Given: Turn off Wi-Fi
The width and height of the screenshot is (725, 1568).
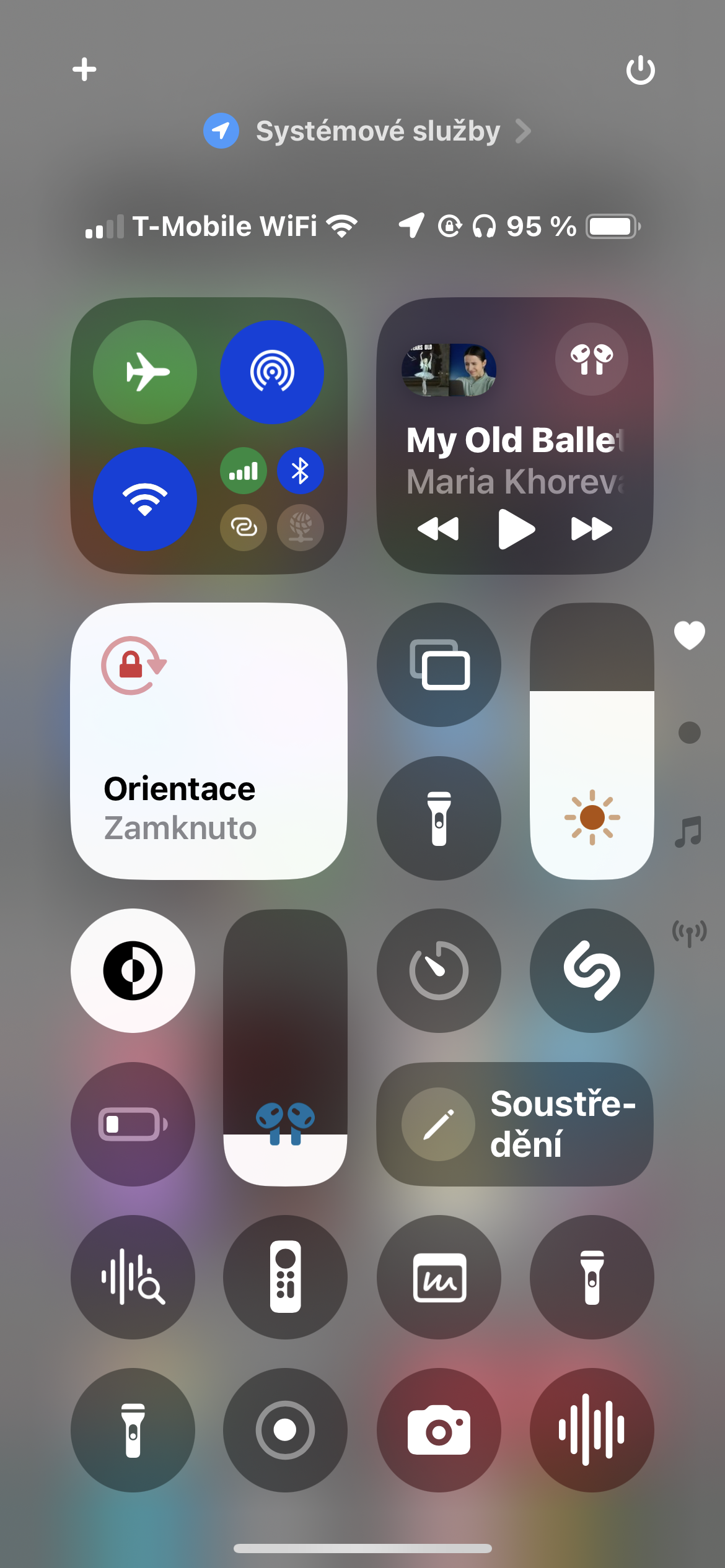Looking at the screenshot, I should point(145,499).
